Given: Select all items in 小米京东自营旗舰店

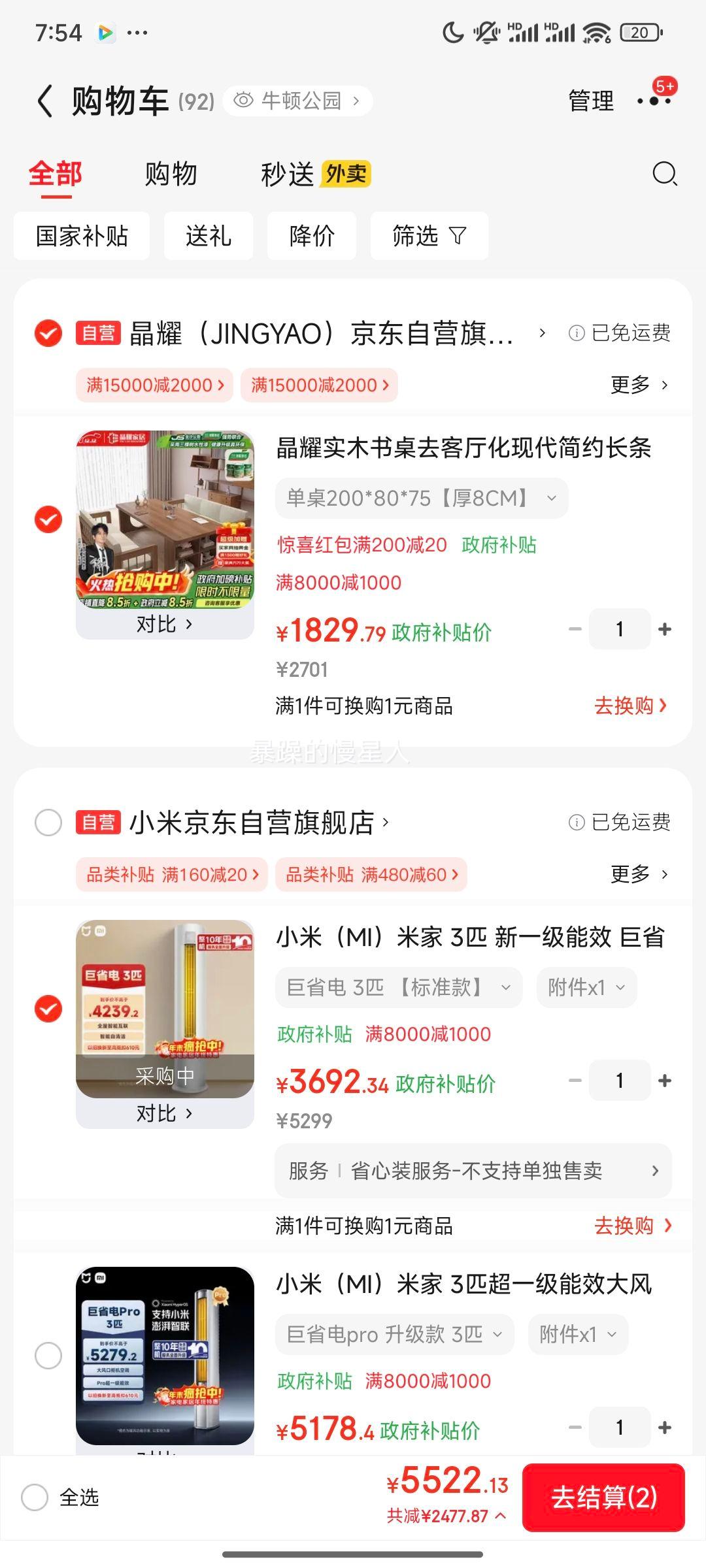Looking at the screenshot, I should pos(48,822).
